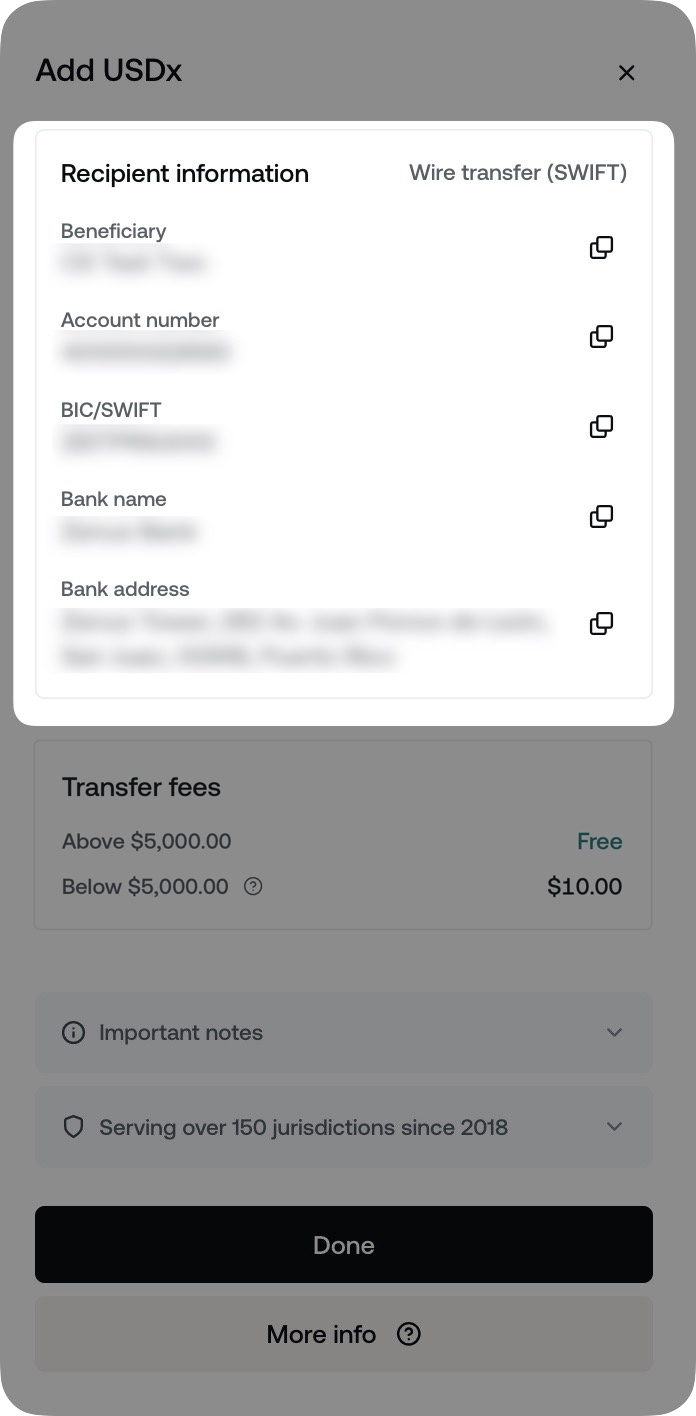The width and height of the screenshot is (696, 1416).
Task: Copy the Bank name
Action: coord(601,516)
